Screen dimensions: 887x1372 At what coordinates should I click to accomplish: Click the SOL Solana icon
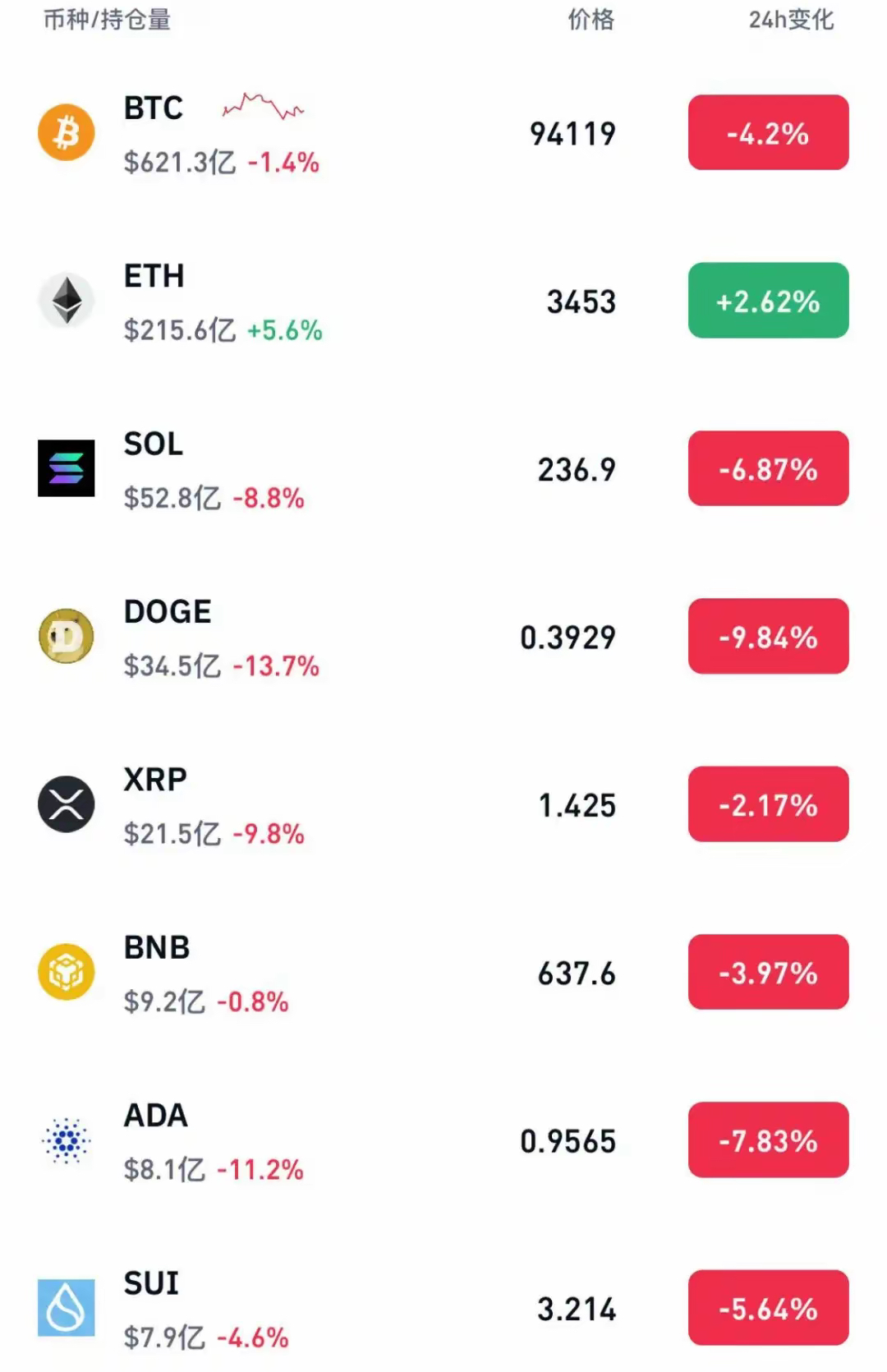click(x=67, y=468)
